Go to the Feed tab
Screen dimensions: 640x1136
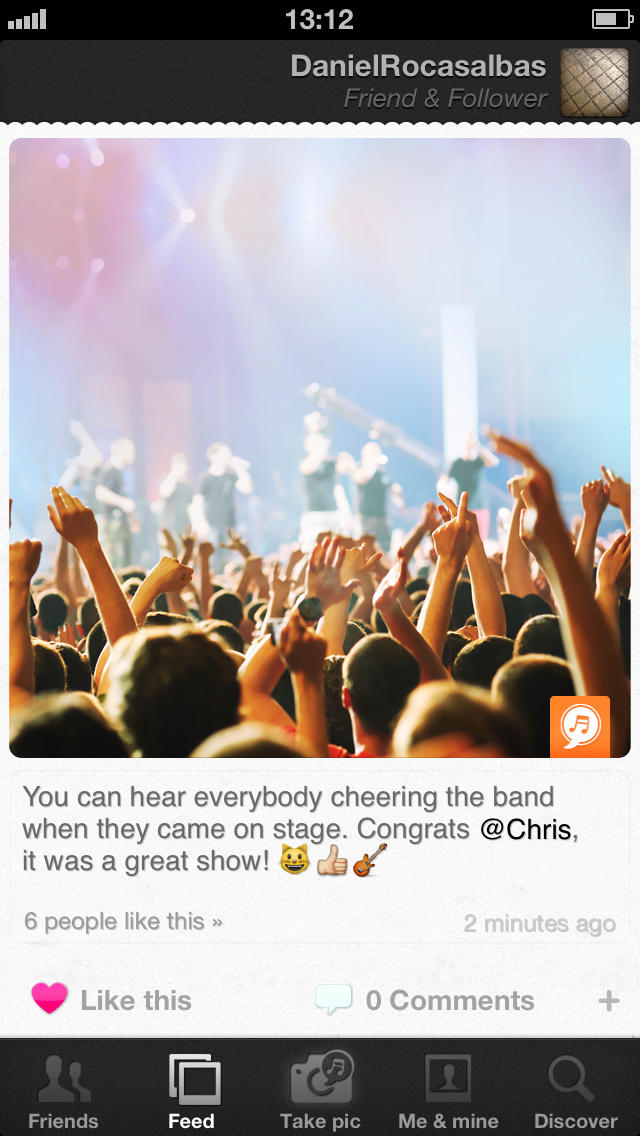tap(192, 1092)
